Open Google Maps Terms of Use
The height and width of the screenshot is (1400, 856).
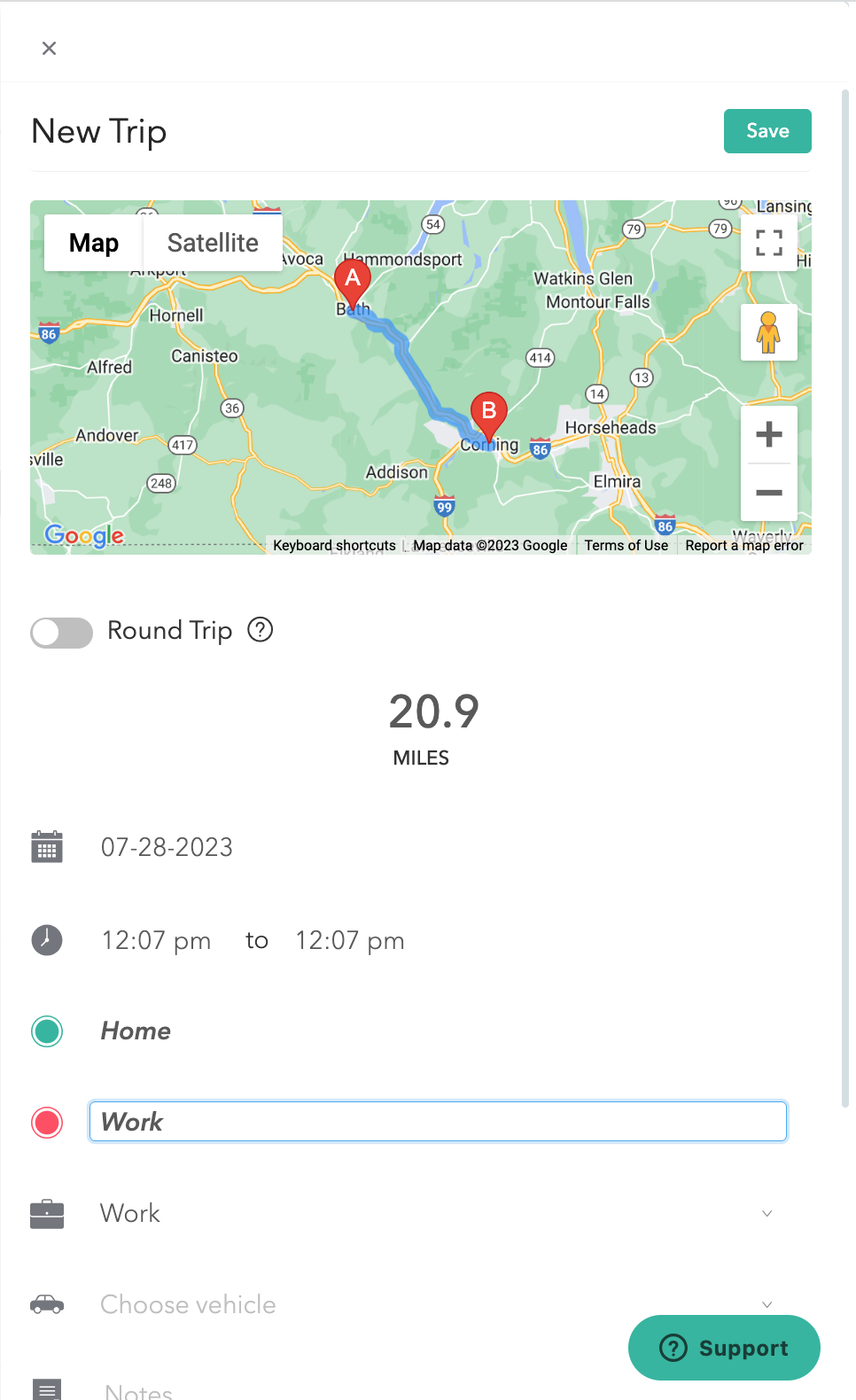point(626,545)
